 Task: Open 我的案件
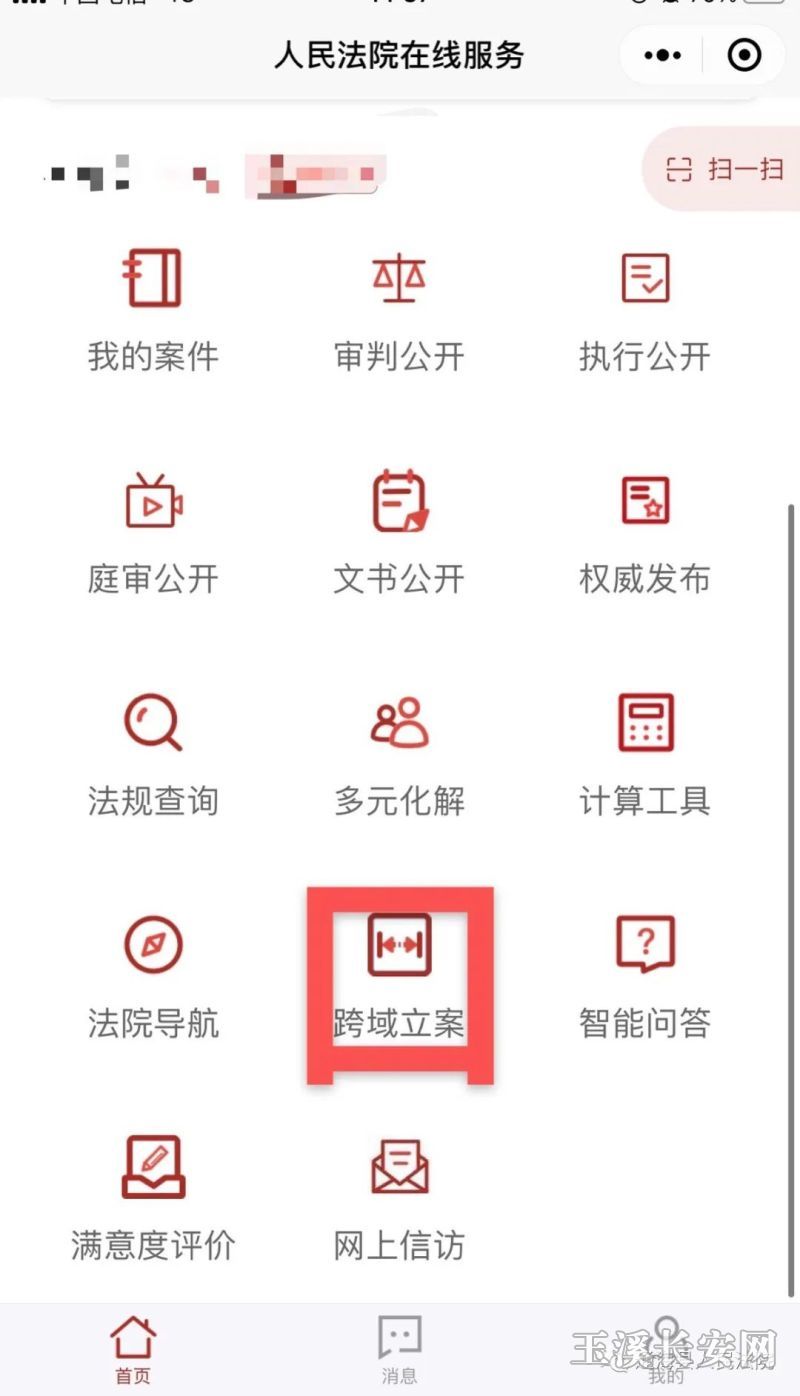(152, 311)
